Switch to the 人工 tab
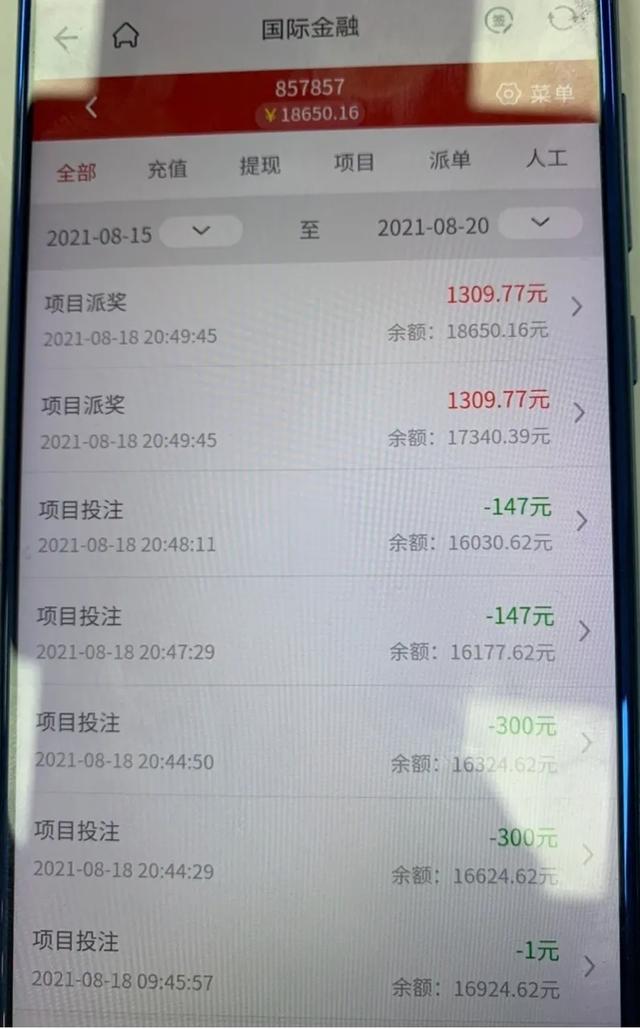Image resolution: width=640 pixels, height=1029 pixels. pos(546,158)
